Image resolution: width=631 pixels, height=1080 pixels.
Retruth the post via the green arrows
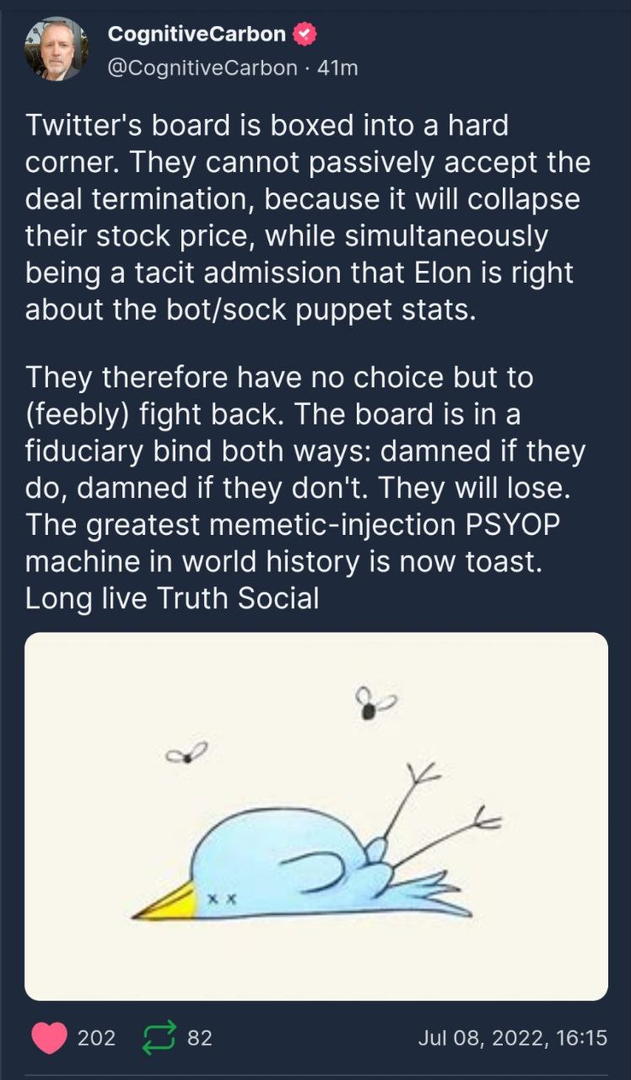pos(160,1038)
